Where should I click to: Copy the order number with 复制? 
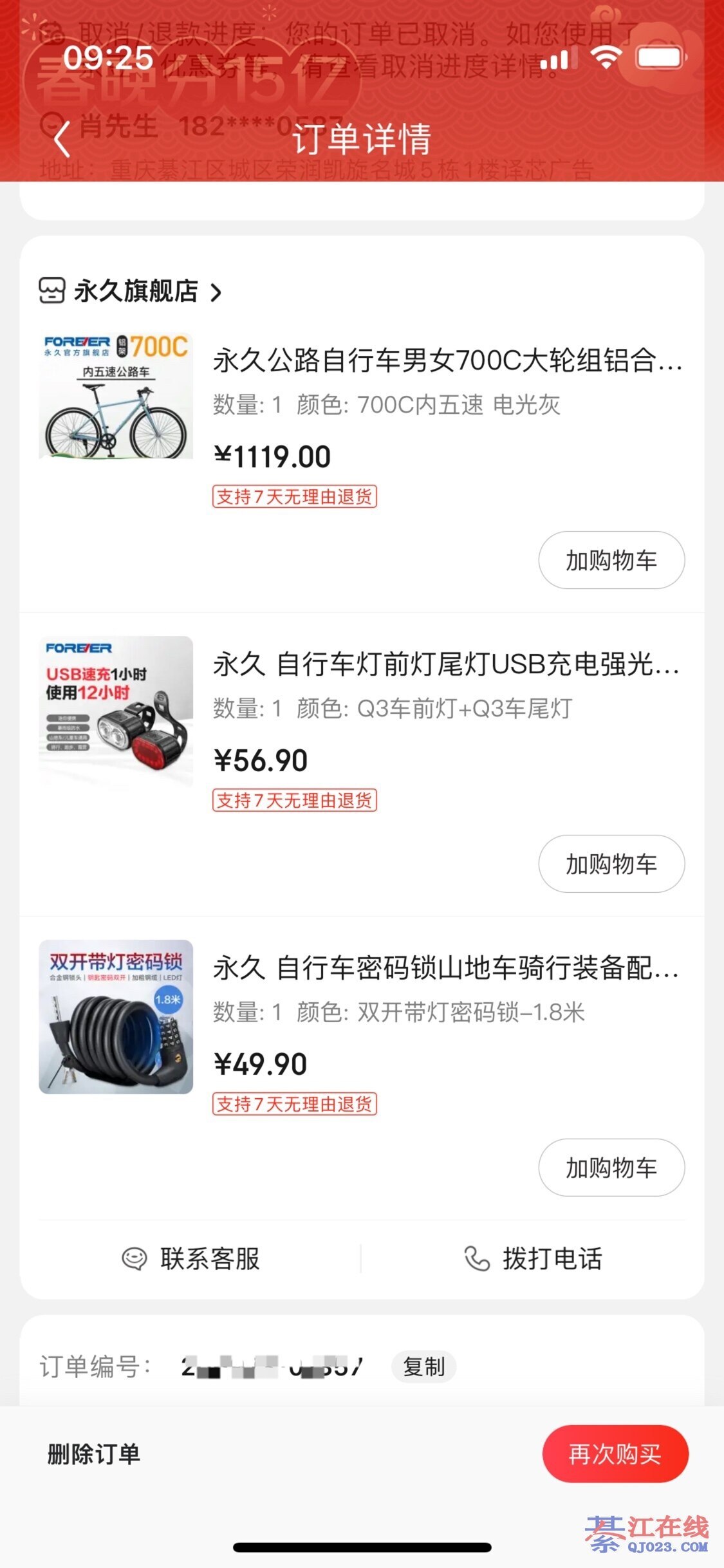point(423,1366)
